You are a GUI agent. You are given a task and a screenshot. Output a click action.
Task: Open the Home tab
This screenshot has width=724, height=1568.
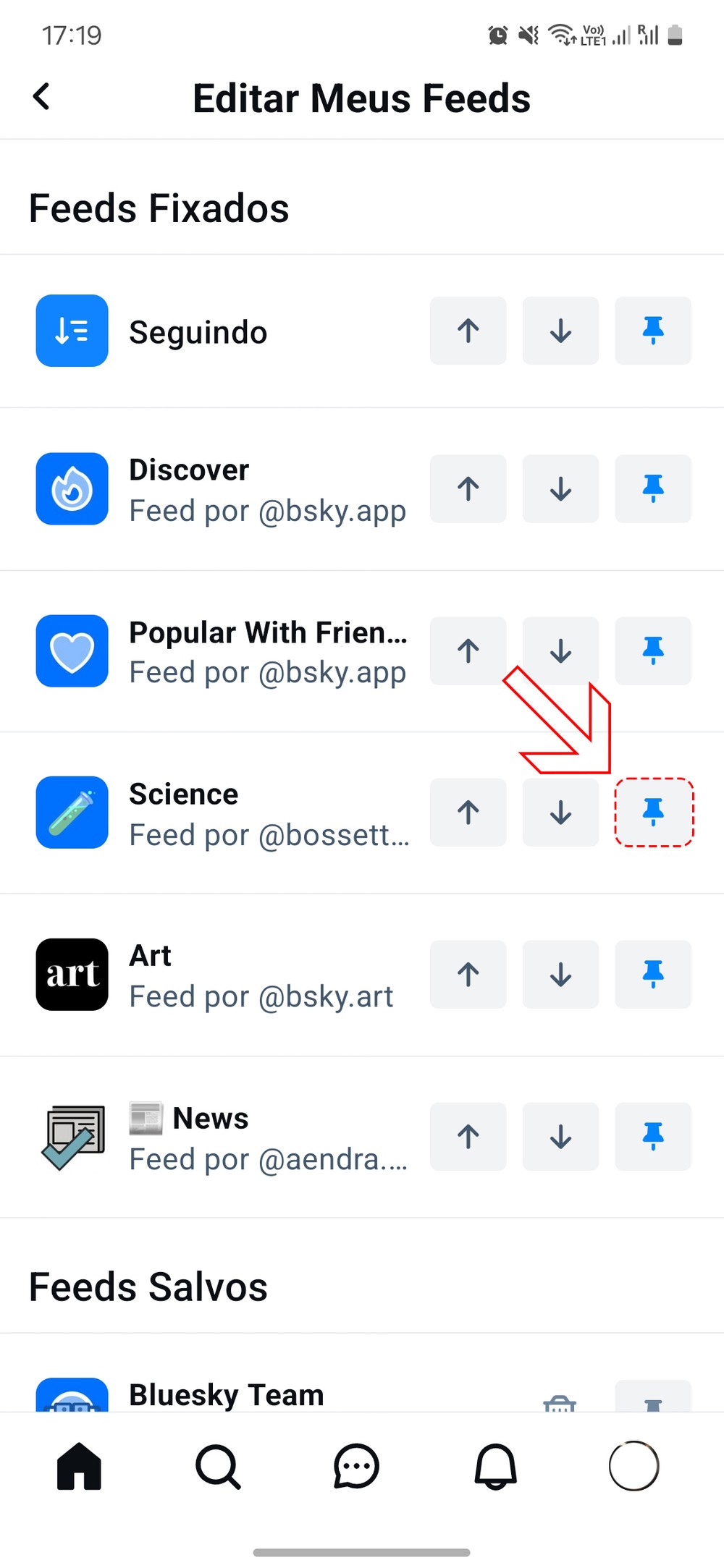coord(79,1466)
